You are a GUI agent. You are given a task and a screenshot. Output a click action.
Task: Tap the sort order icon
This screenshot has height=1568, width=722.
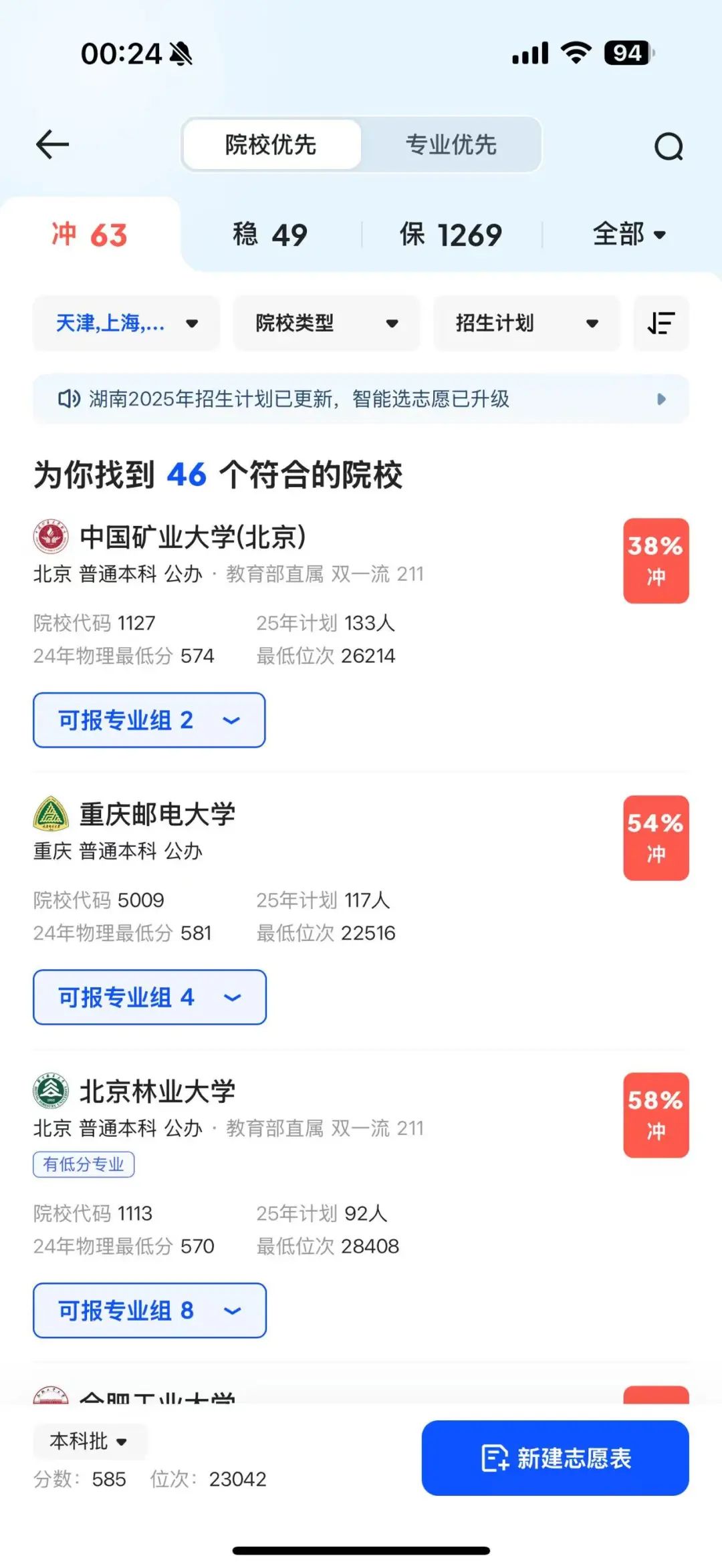[x=660, y=323]
